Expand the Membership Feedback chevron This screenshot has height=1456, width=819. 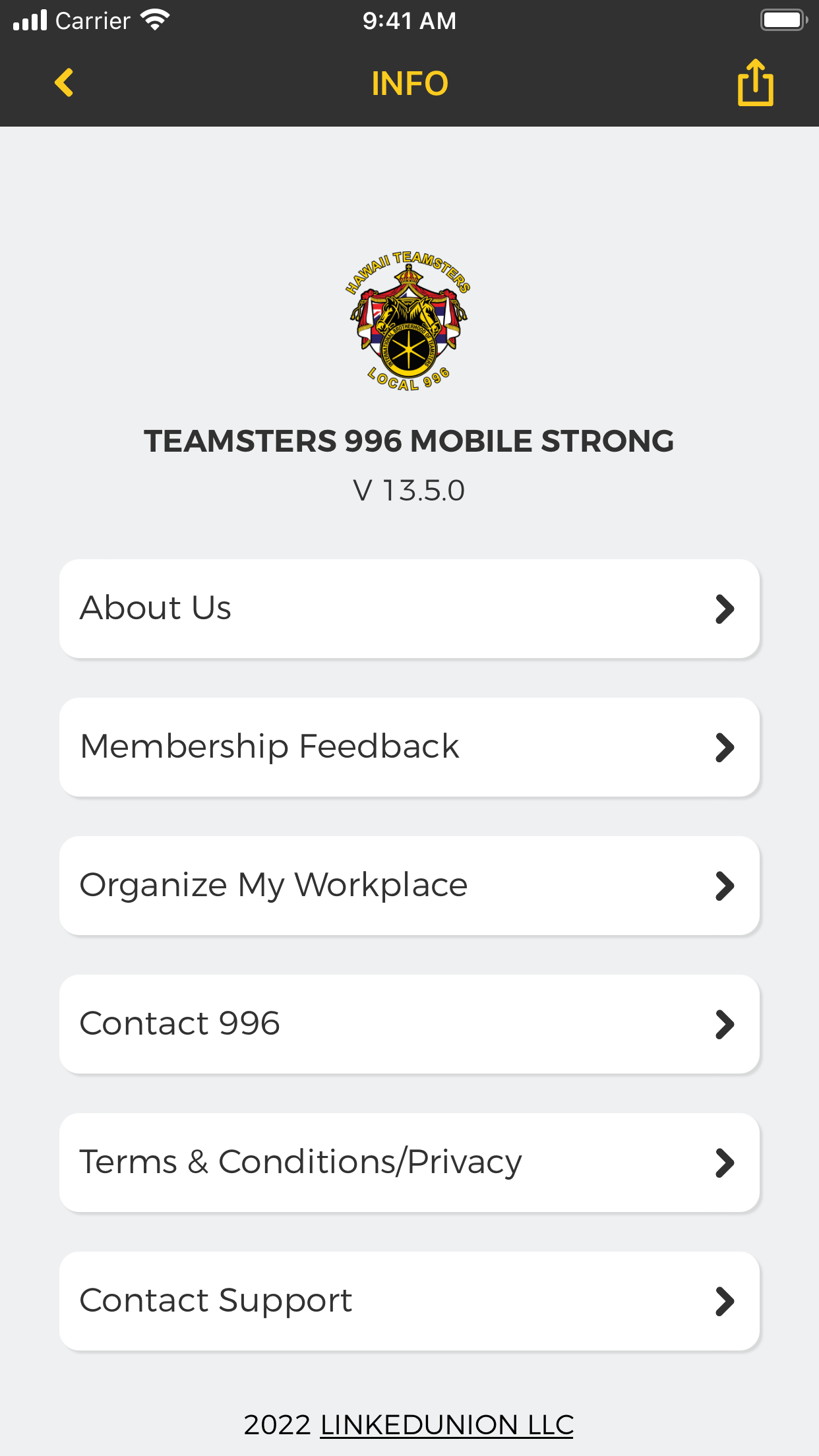click(725, 747)
